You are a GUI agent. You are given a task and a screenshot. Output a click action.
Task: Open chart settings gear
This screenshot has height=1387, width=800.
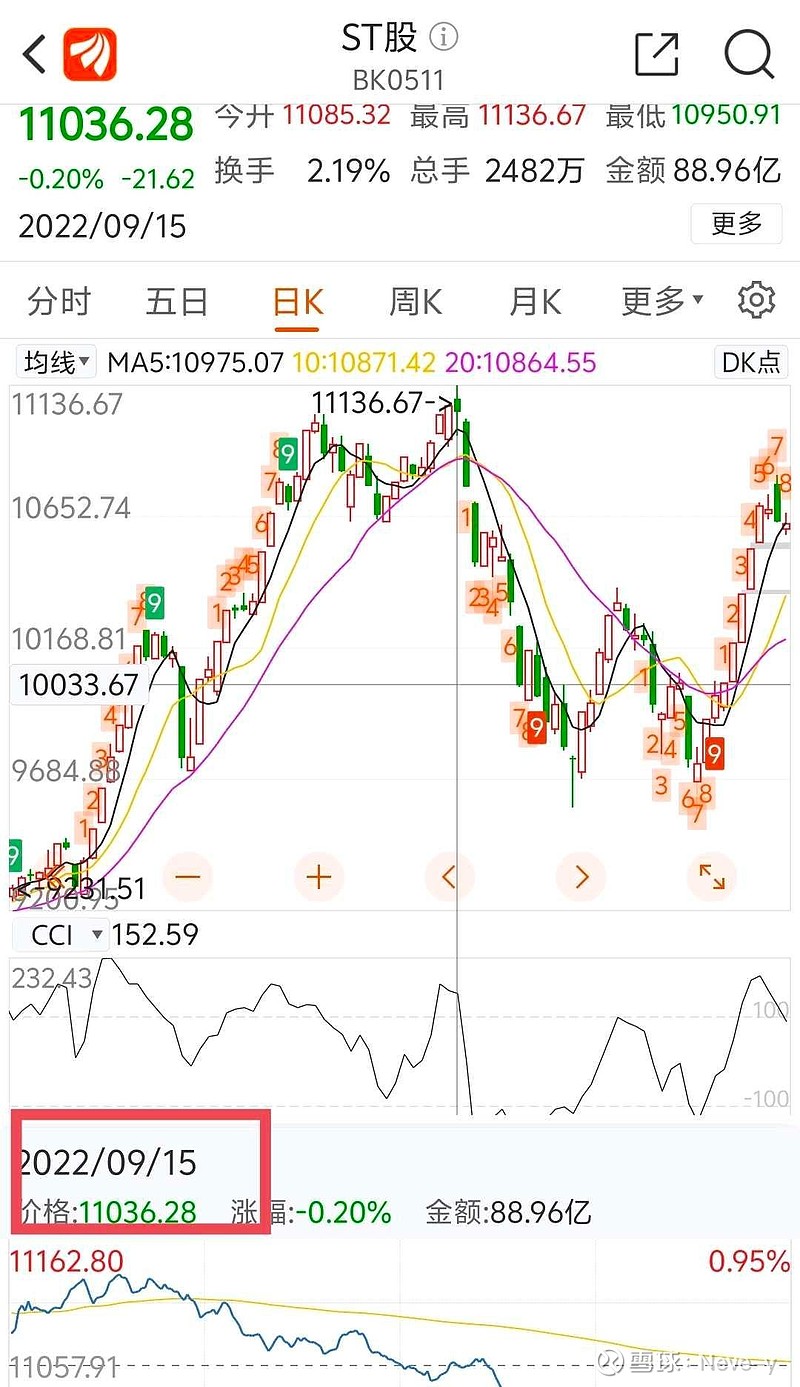[x=756, y=300]
